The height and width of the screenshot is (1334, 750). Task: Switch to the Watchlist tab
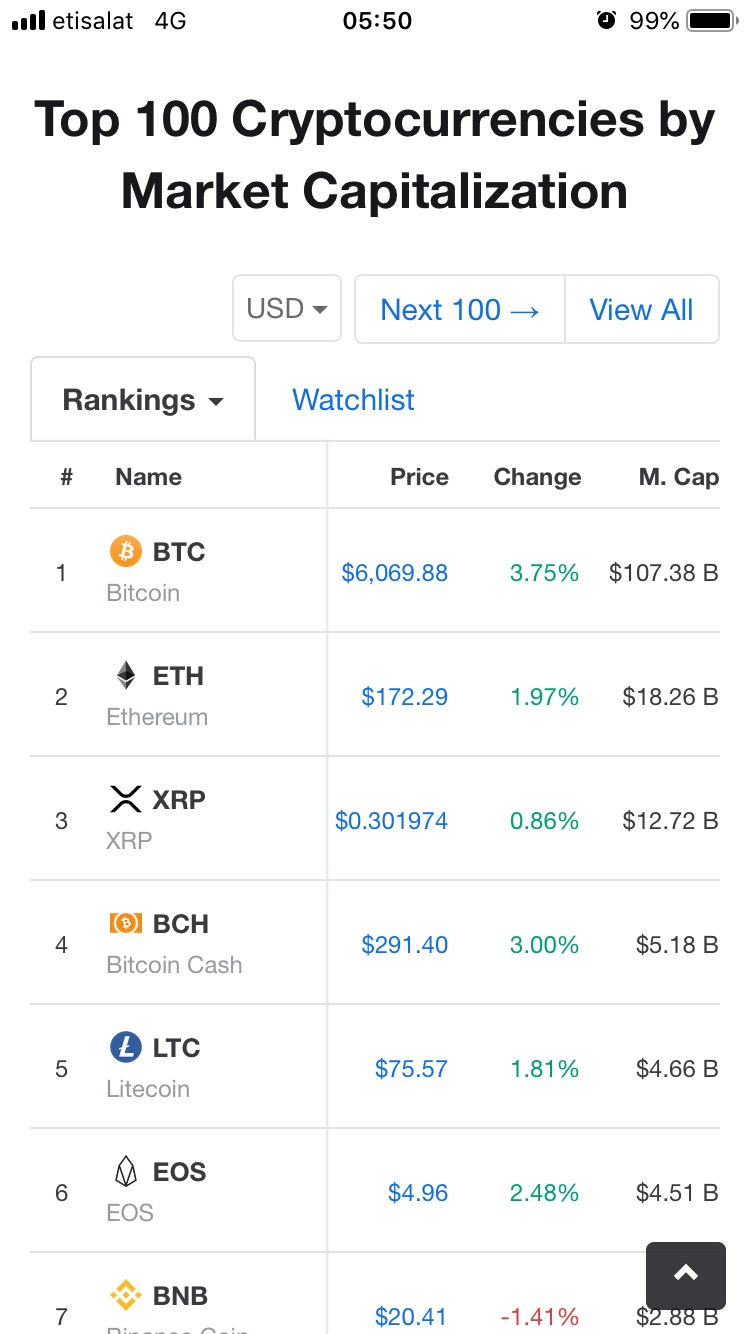[x=352, y=399]
